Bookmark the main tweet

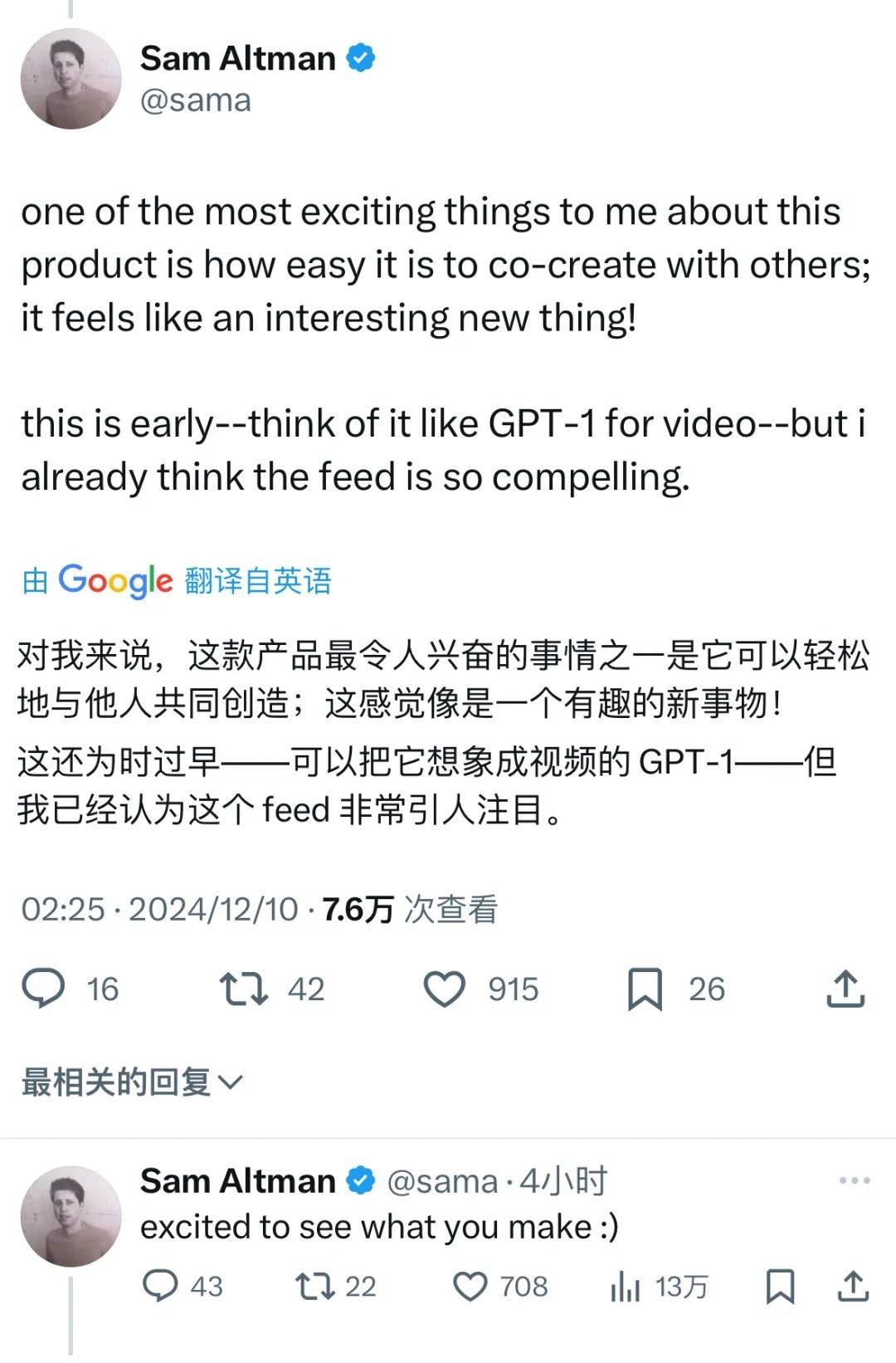pyautogui.click(x=645, y=989)
